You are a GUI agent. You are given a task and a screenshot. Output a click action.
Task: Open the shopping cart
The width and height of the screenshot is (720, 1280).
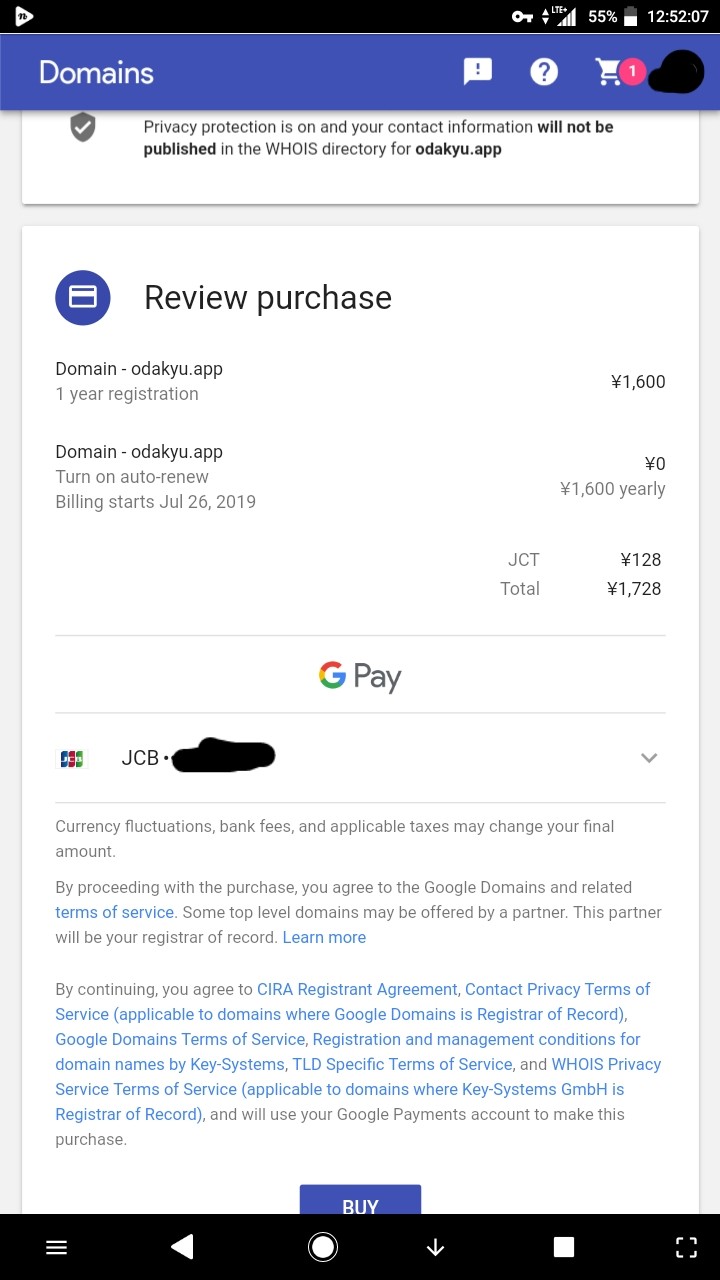point(610,72)
